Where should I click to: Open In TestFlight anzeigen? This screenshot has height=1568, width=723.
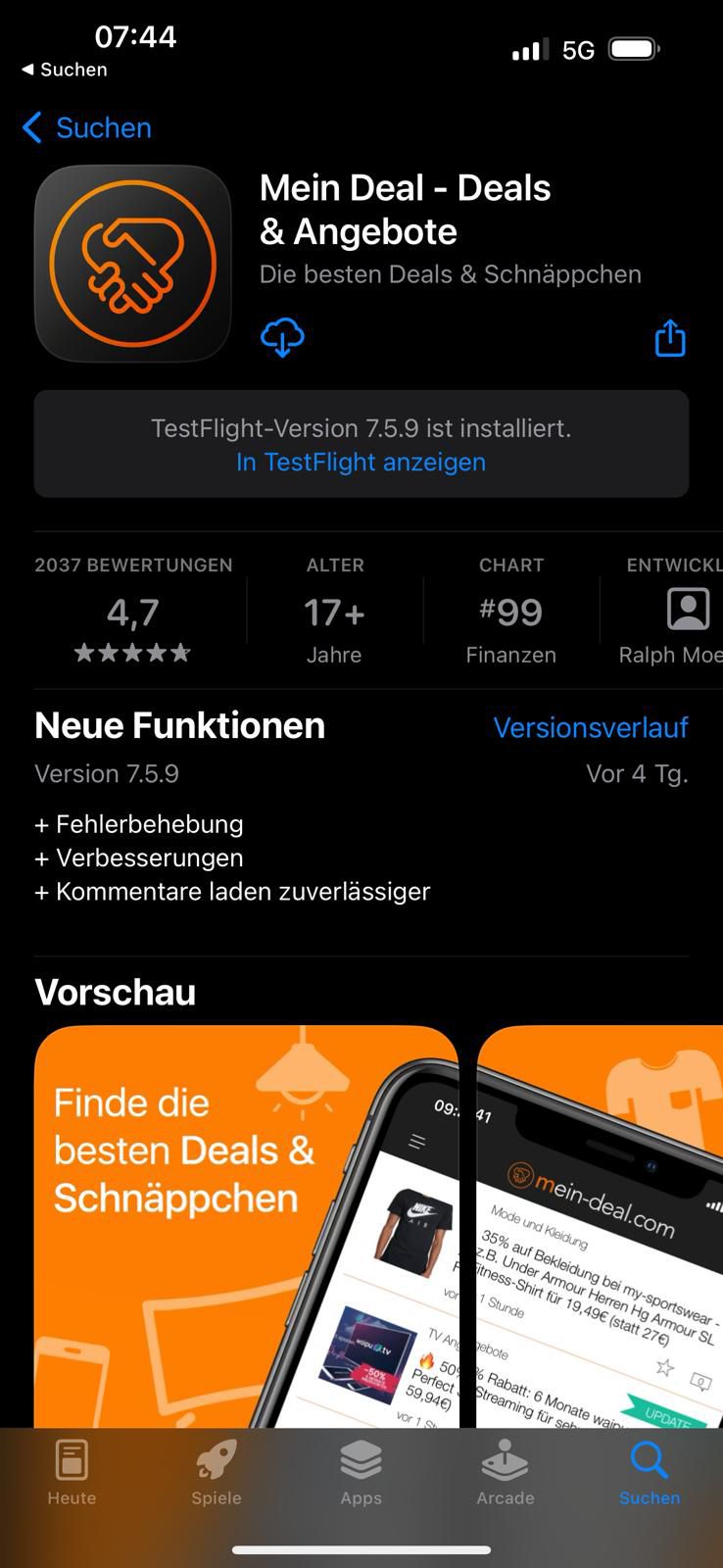[x=361, y=462]
